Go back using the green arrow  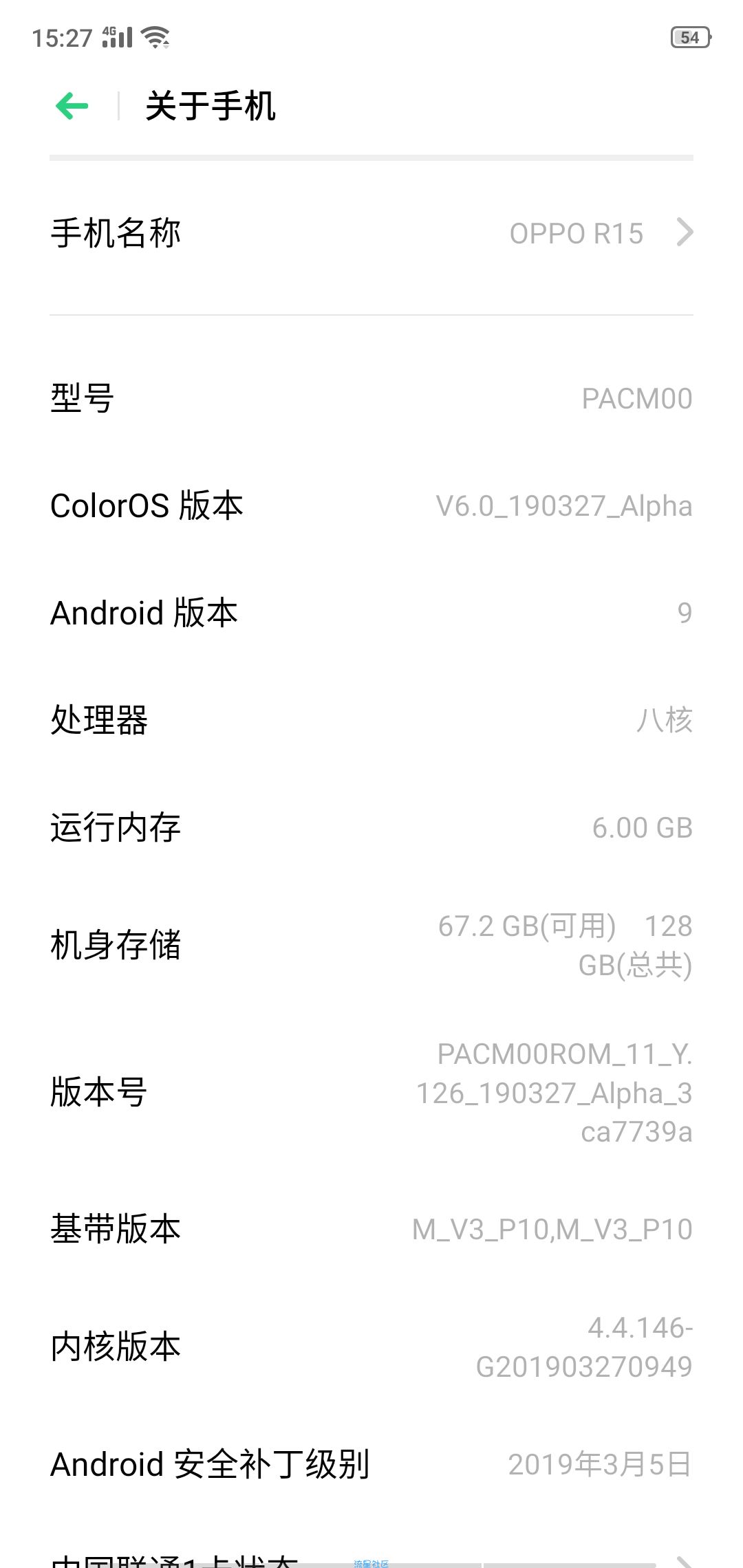pos(72,107)
